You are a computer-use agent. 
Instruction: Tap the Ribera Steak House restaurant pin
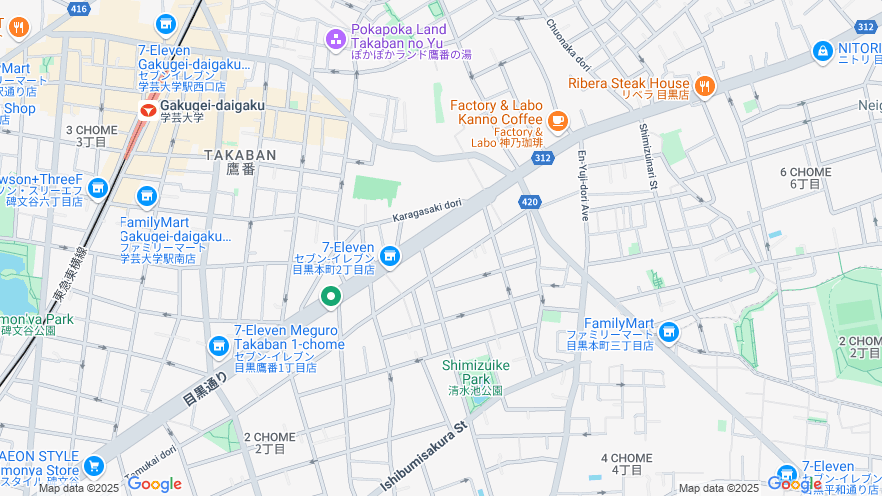[x=704, y=86]
